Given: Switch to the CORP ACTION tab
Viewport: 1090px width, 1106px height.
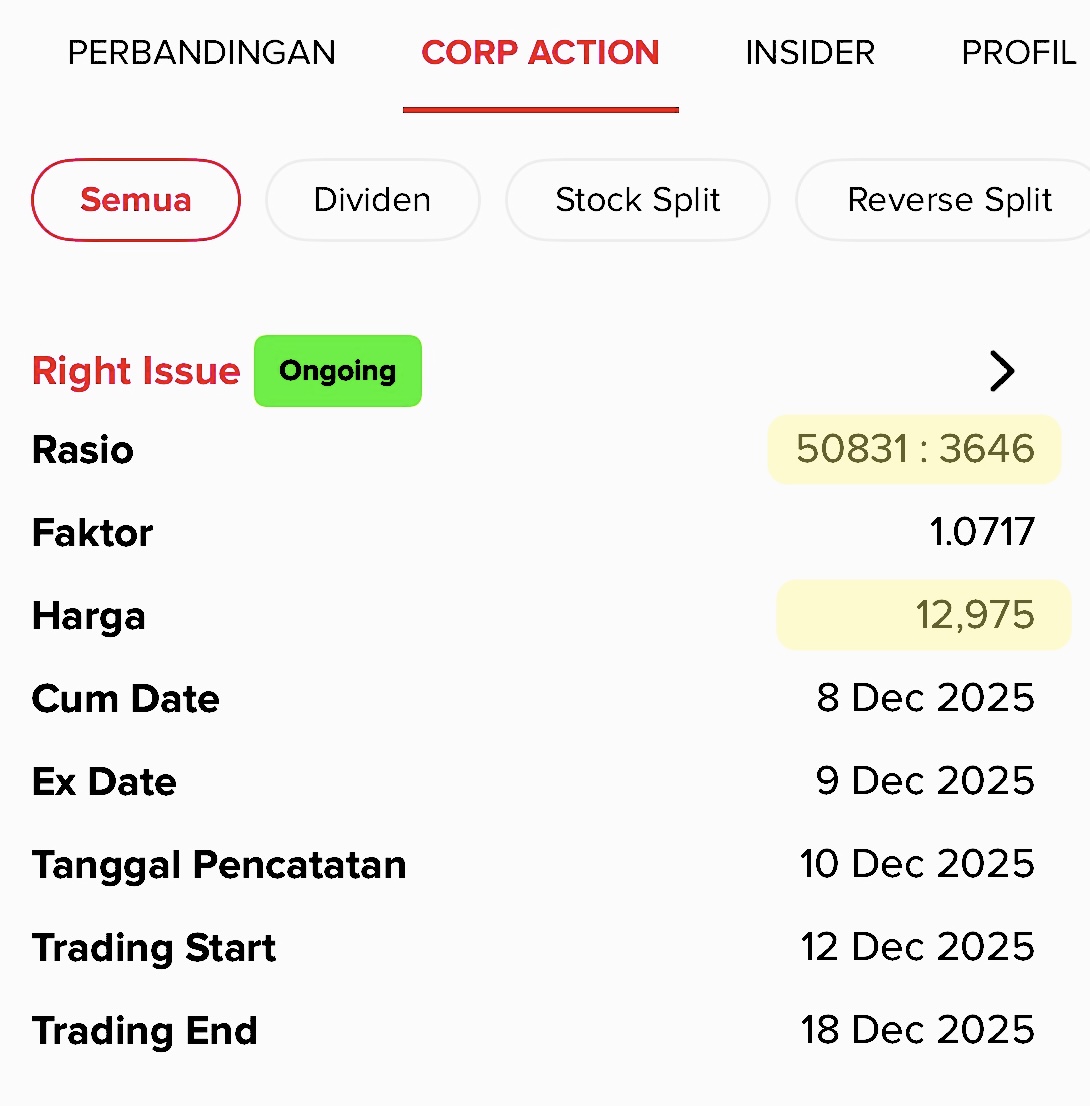Looking at the screenshot, I should 540,53.
